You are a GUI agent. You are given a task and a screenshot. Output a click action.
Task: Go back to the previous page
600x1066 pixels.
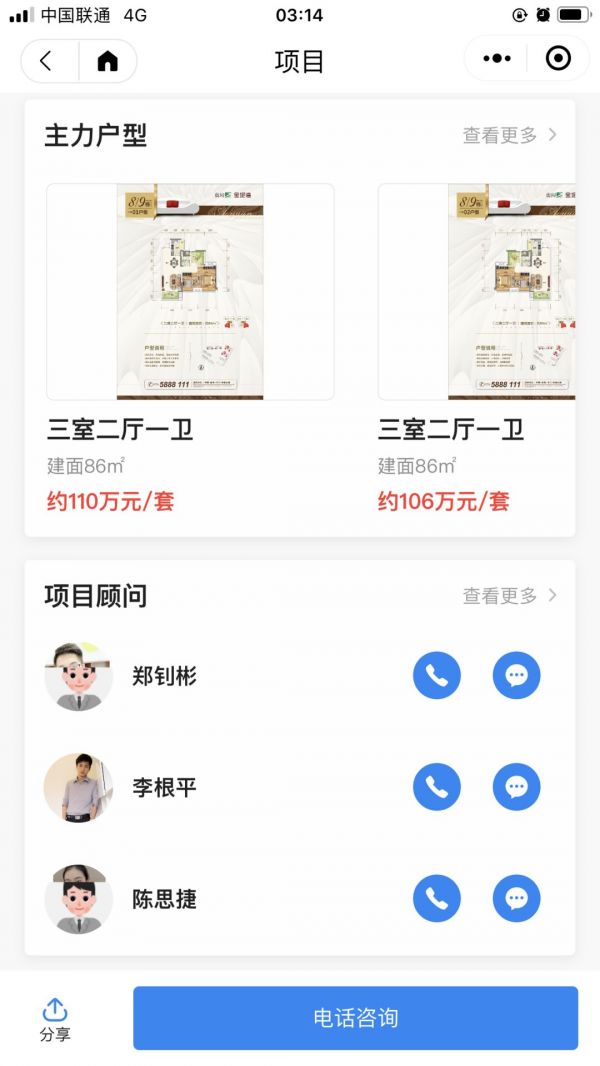(46, 61)
